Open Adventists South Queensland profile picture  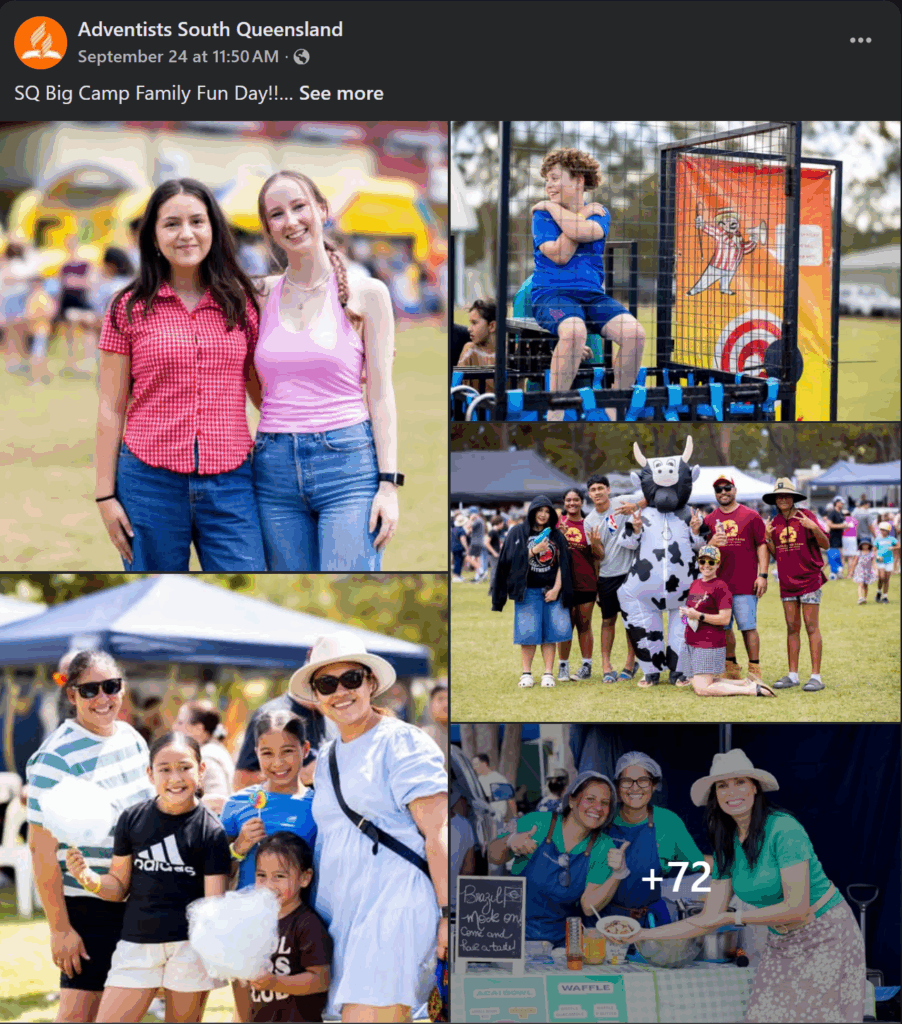point(40,42)
